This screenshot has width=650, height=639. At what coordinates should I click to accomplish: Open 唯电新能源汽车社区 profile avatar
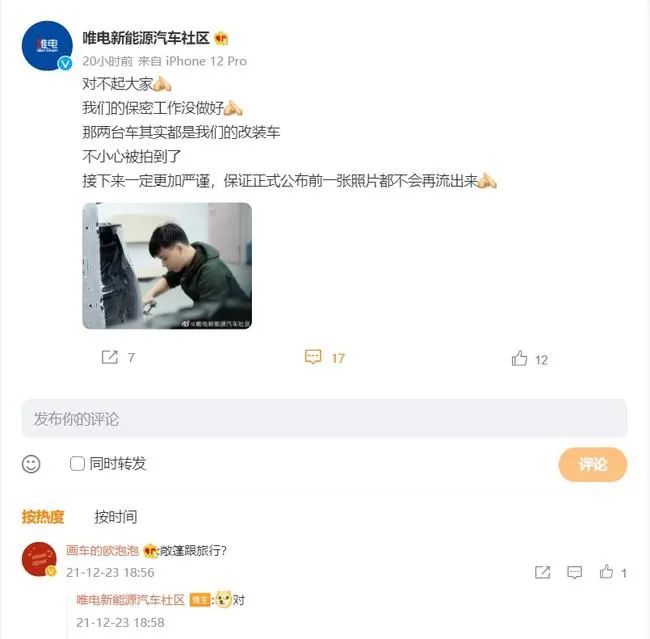coord(46,46)
